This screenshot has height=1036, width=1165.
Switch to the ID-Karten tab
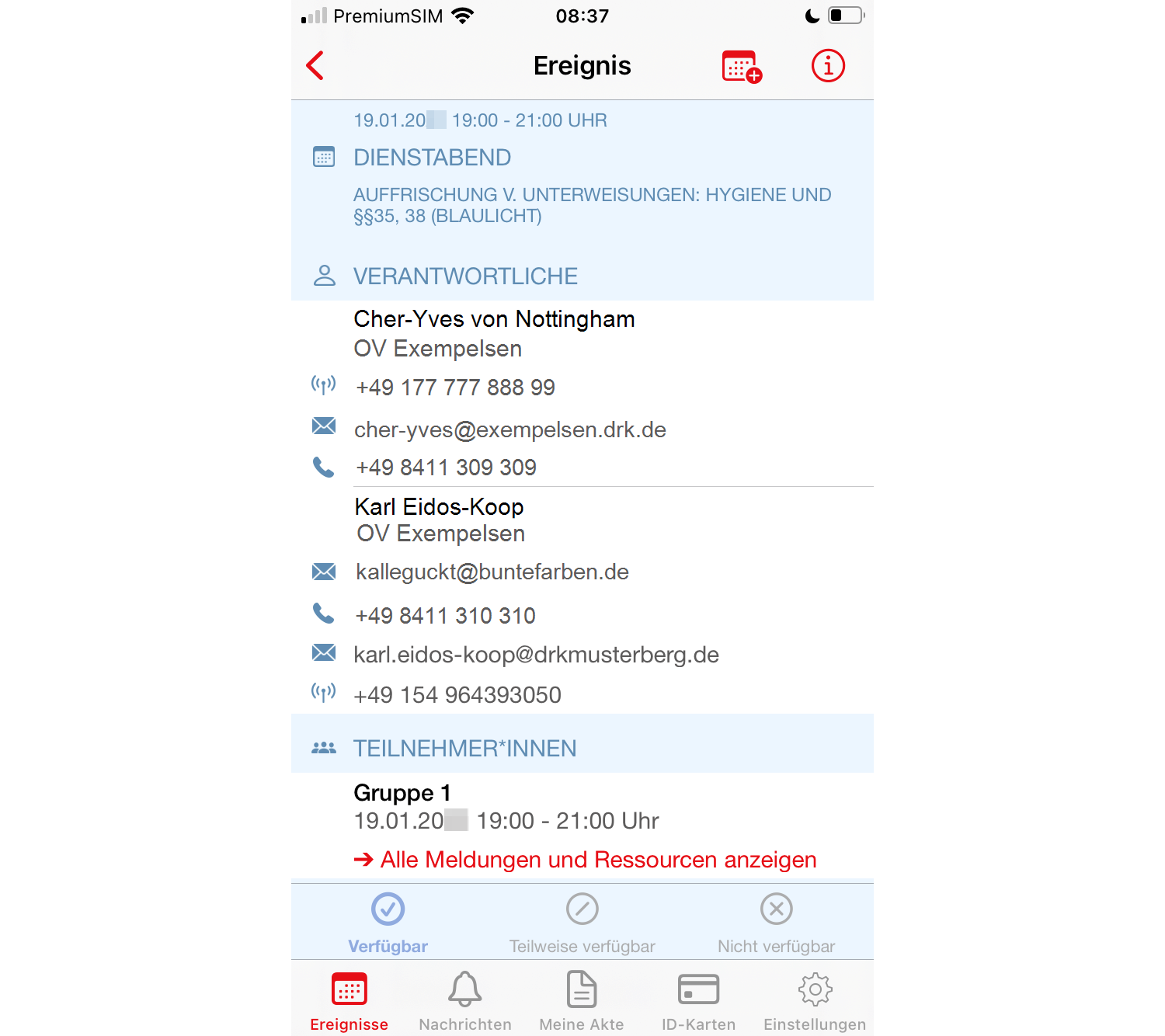pos(698,1000)
